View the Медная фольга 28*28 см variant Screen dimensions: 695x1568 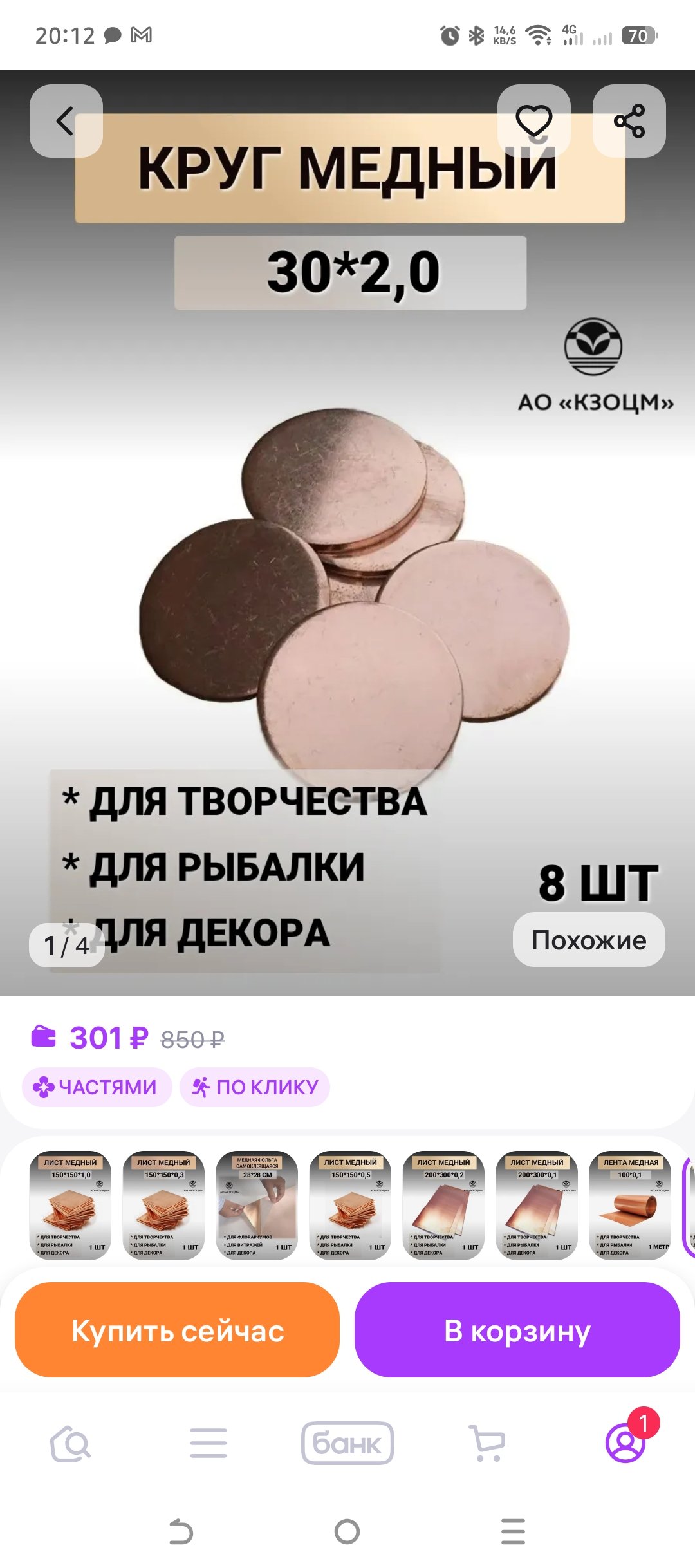click(257, 1205)
